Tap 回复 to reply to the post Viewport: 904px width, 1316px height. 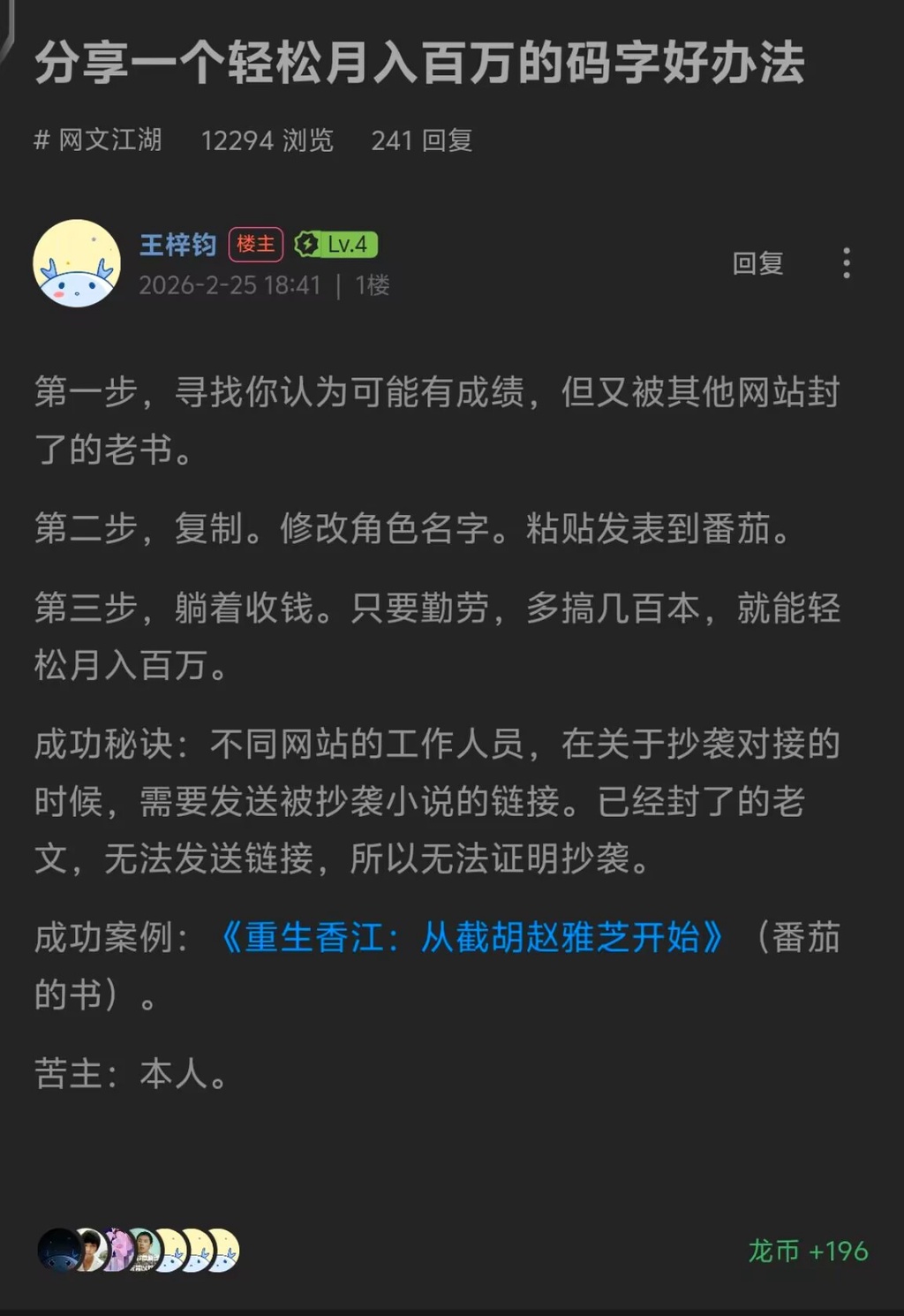(757, 263)
